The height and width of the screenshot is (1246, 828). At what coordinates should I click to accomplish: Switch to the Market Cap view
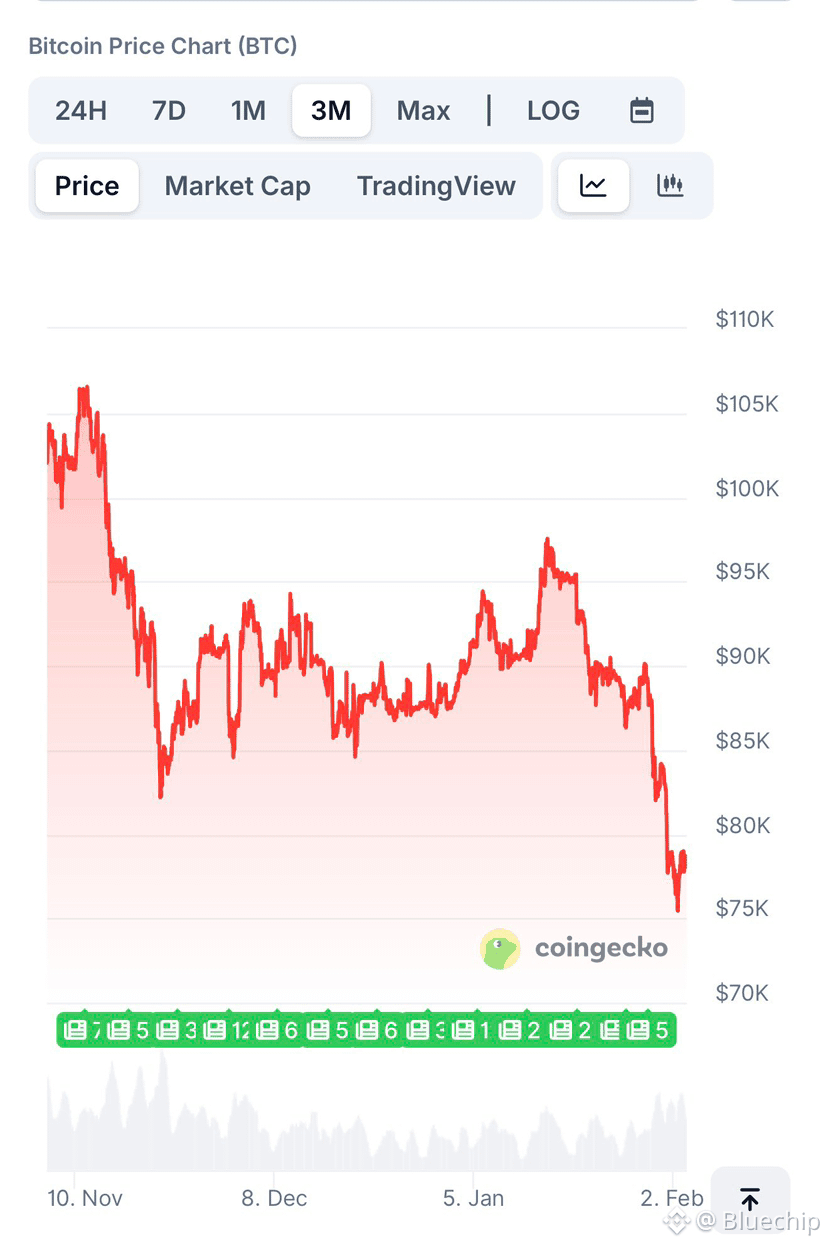point(237,186)
